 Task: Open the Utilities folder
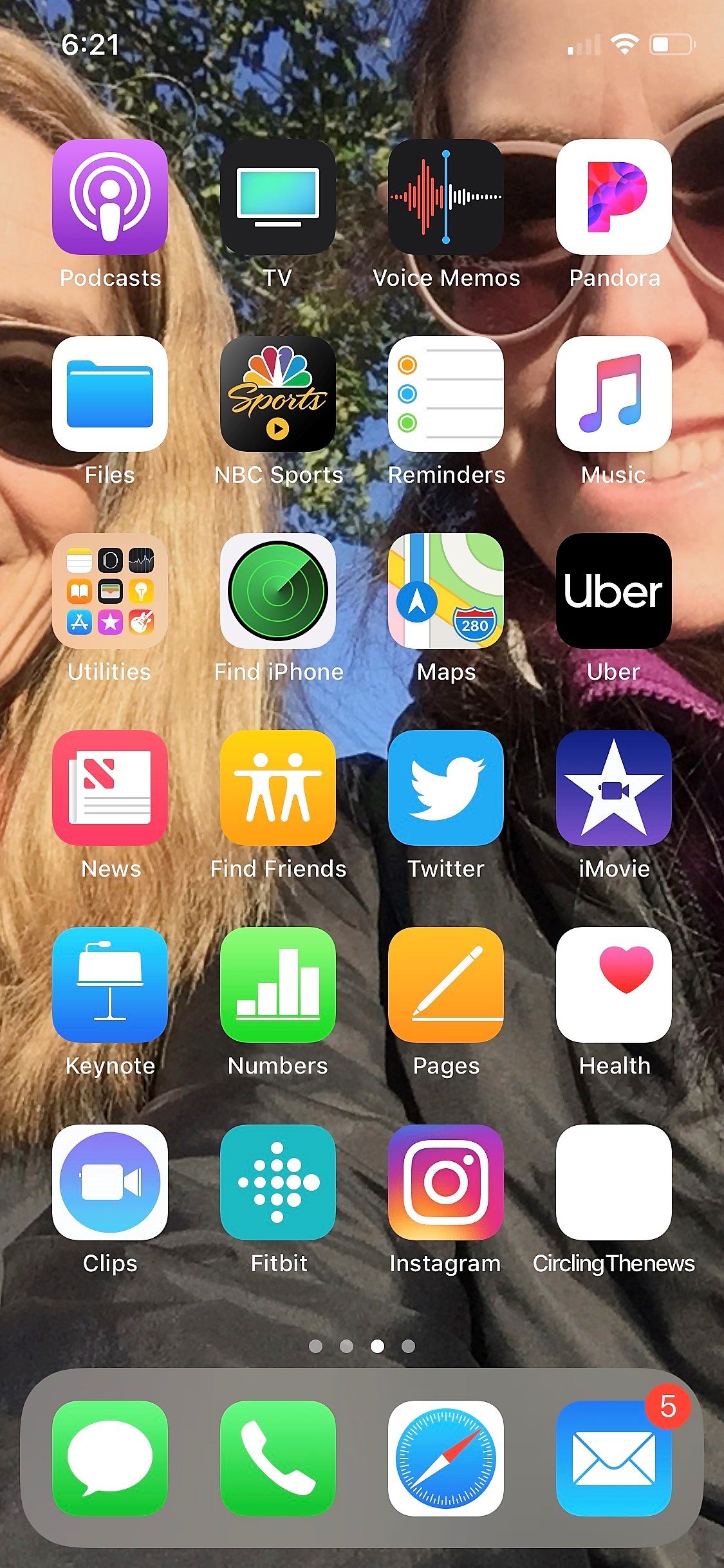(110, 591)
